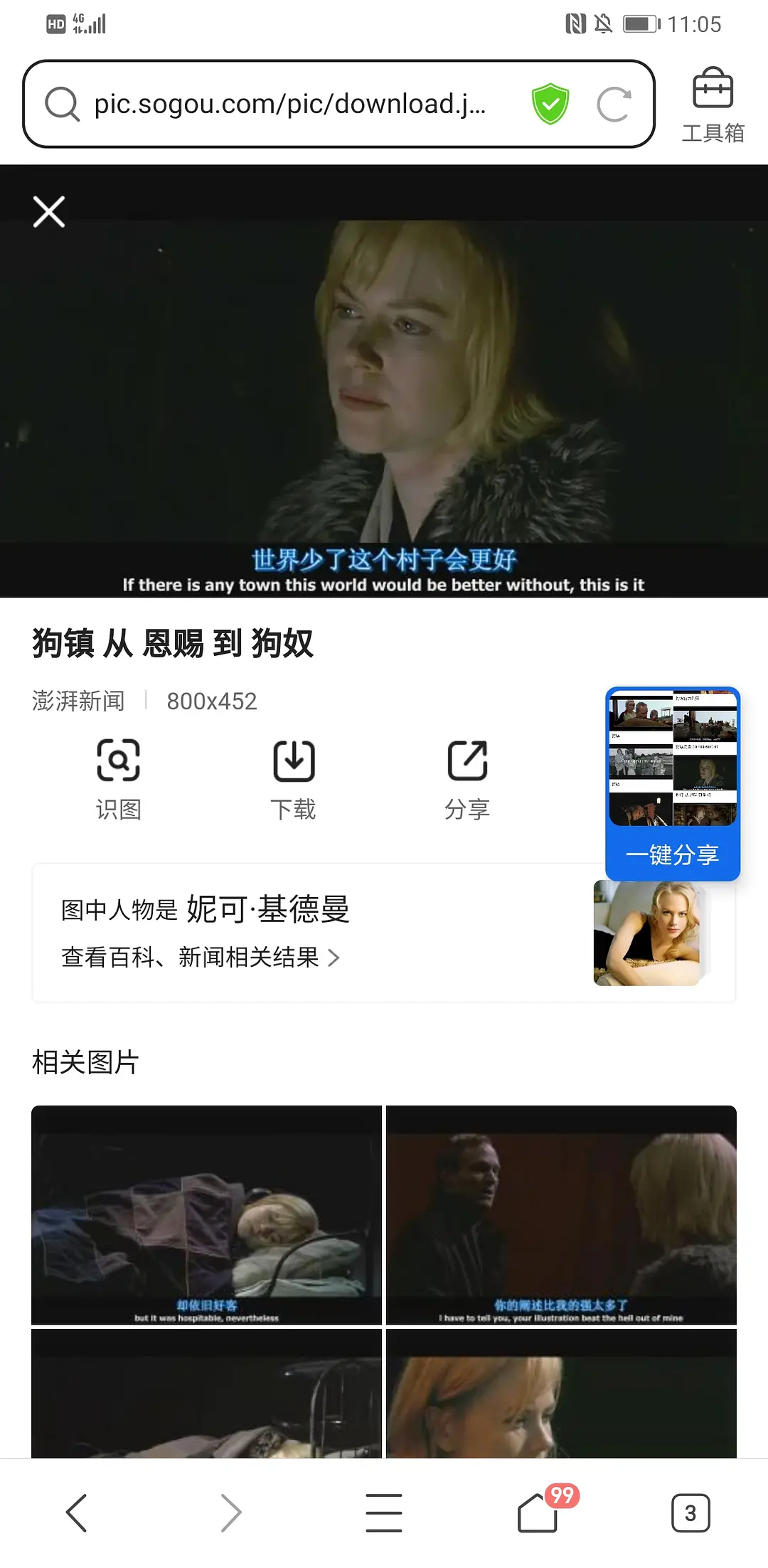Image resolution: width=768 pixels, height=1568 pixels.
Task: Go back to the previous page
Action: 76,1512
